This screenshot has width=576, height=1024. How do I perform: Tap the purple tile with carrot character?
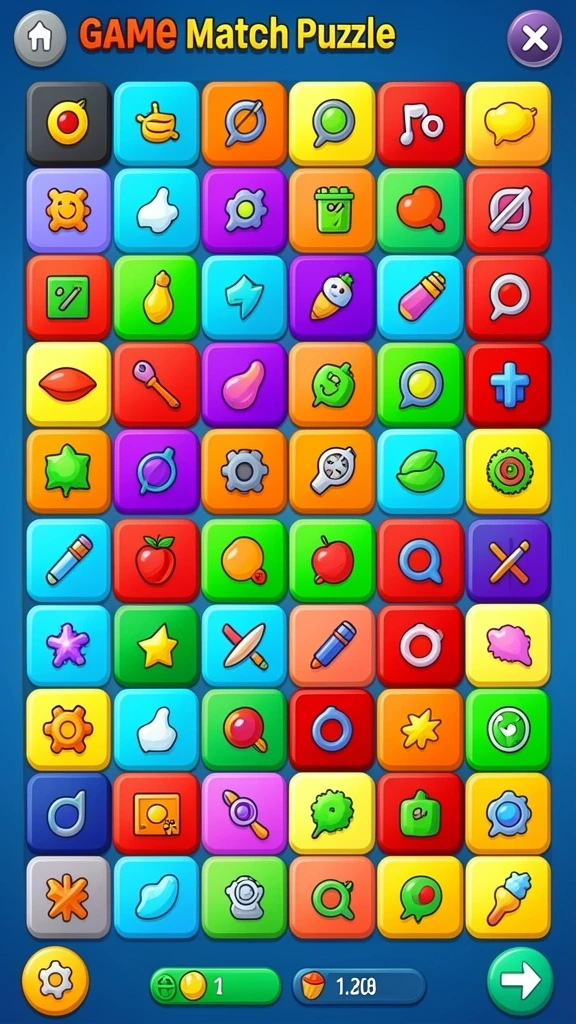point(332,297)
